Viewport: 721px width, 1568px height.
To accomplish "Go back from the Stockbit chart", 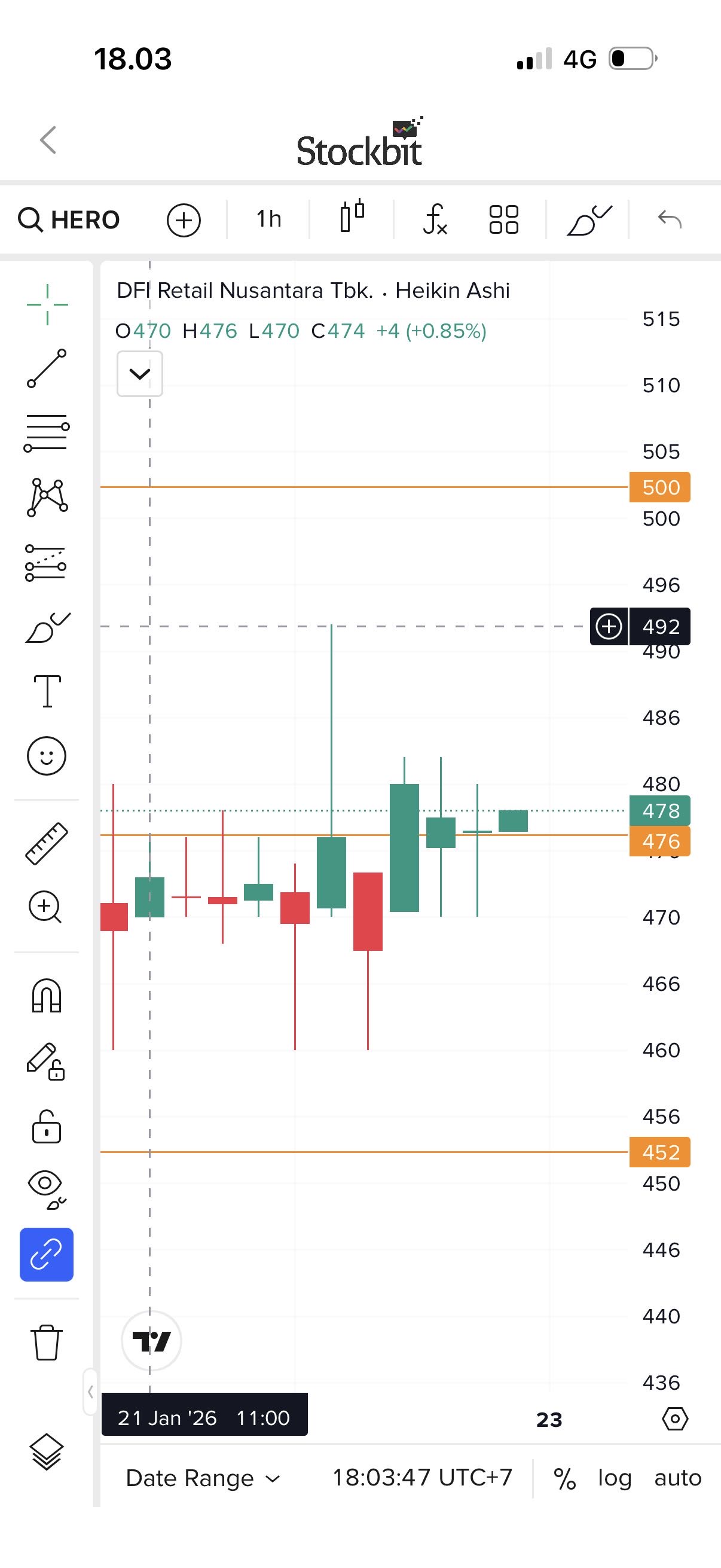I will (x=48, y=140).
